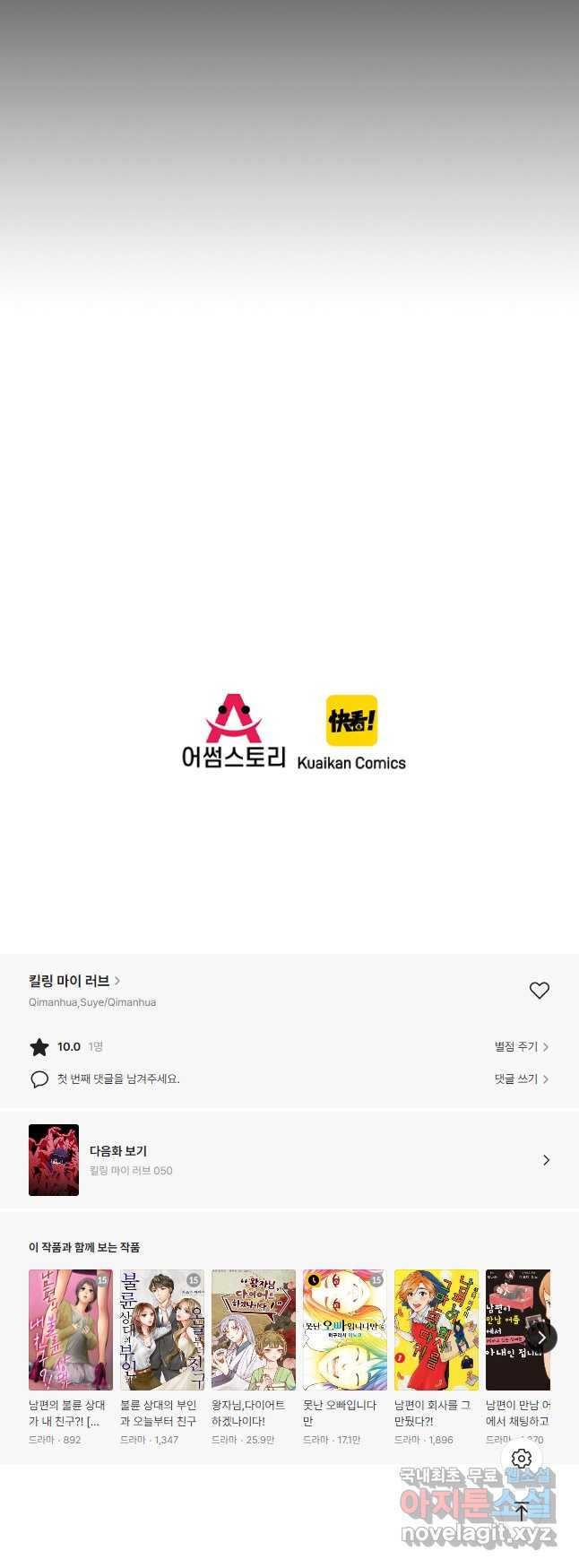Open 못난 오빠입니다만 webtoon

pos(344,1330)
